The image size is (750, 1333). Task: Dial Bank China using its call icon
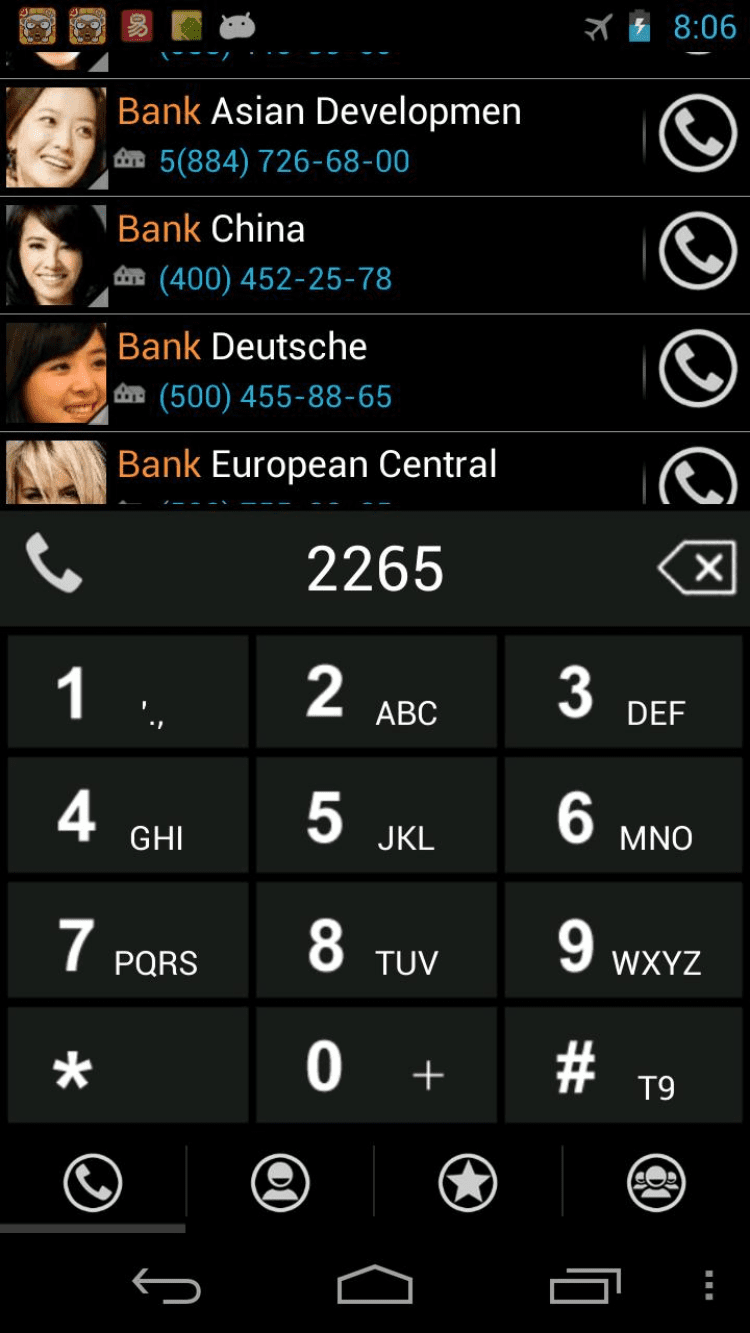pyautogui.click(x=697, y=251)
